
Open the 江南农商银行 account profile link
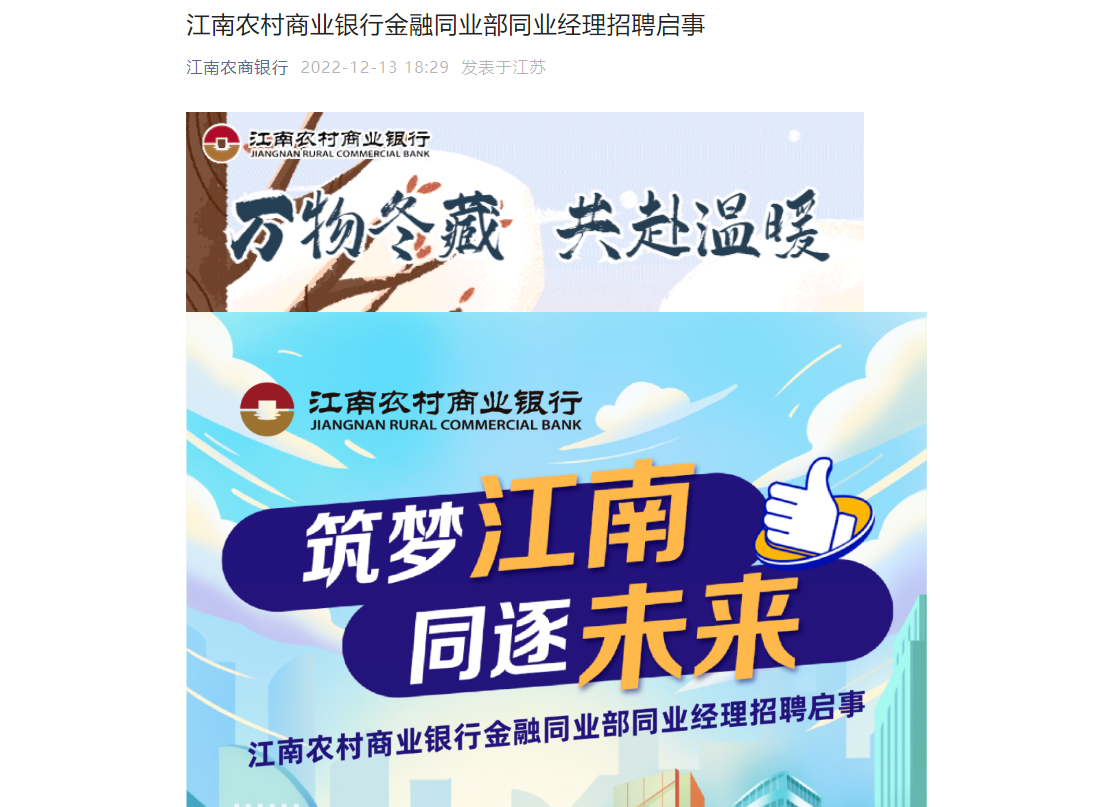point(237,67)
